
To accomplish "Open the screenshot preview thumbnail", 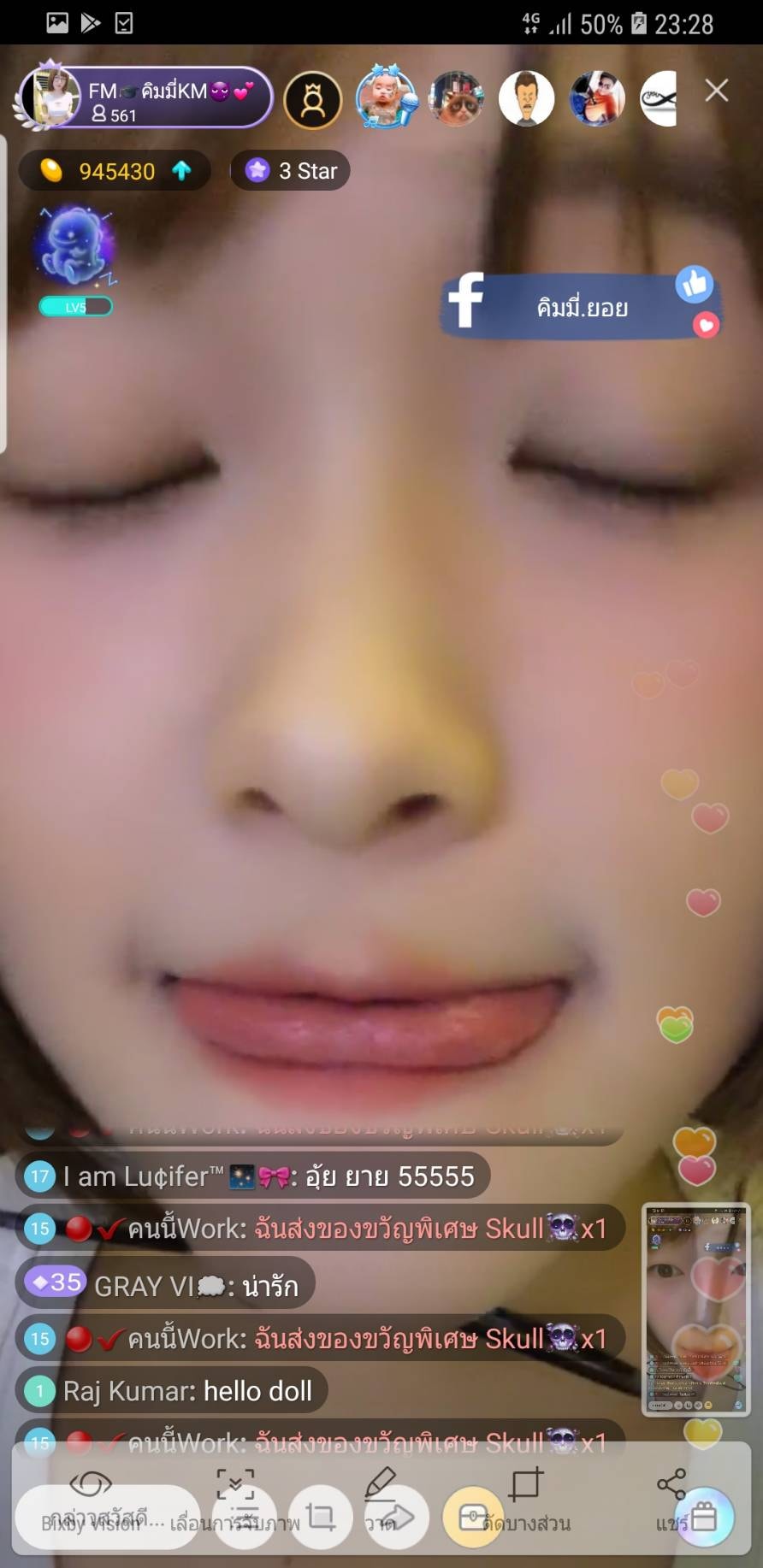I will click(x=695, y=1309).
